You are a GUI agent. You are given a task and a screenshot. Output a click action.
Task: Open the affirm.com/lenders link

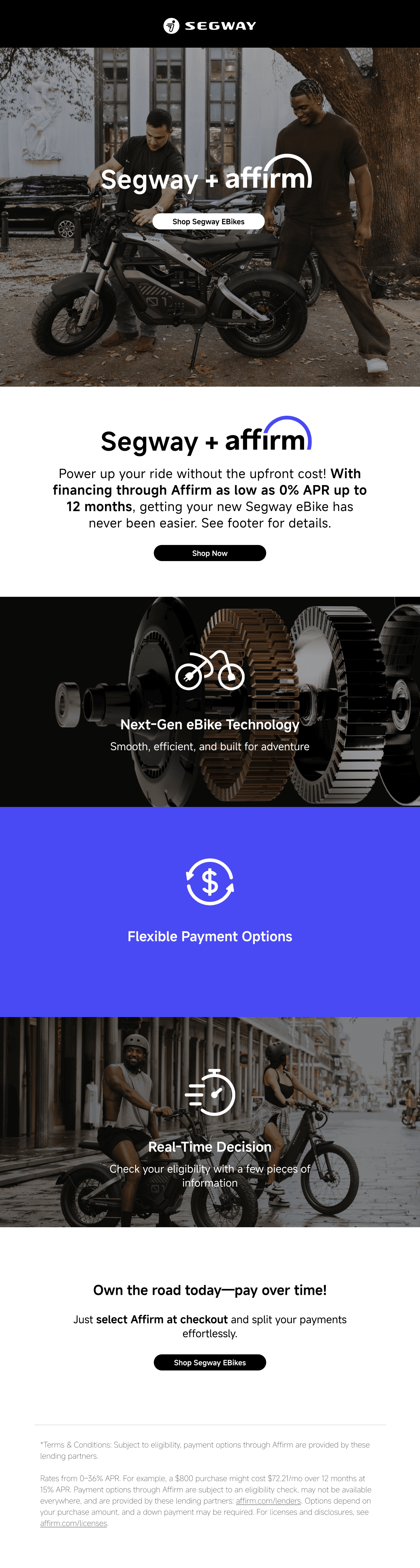pyautogui.click(x=268, y=1500)
